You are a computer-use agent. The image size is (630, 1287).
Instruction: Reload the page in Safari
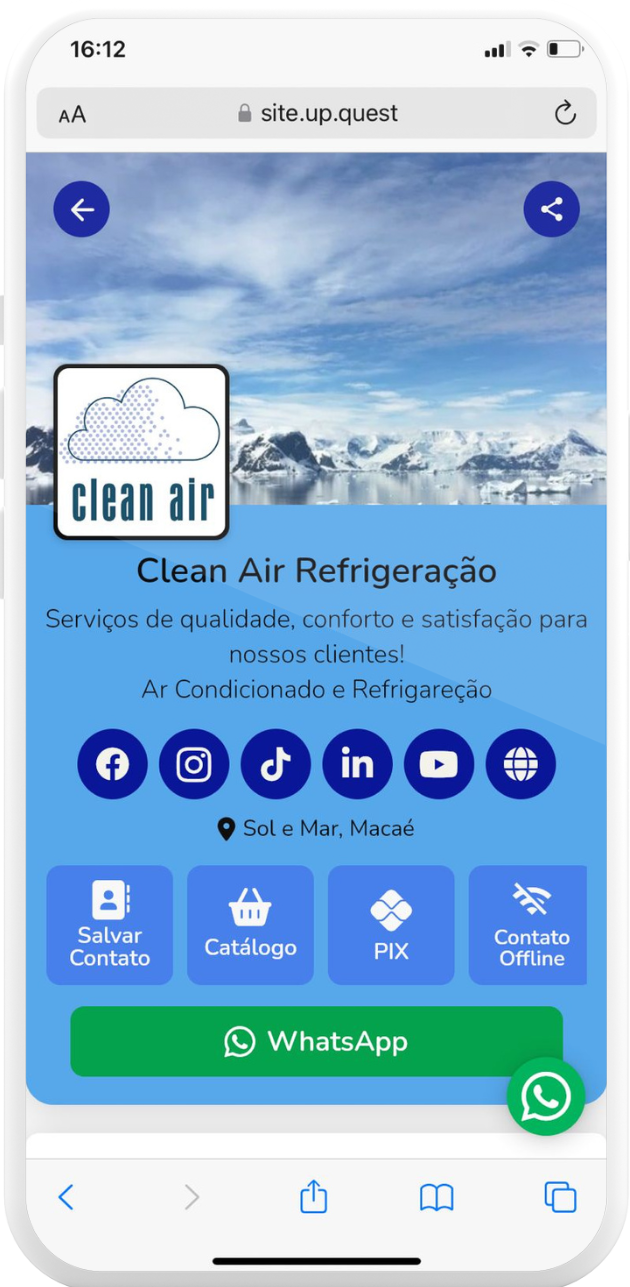coord(565,113)
